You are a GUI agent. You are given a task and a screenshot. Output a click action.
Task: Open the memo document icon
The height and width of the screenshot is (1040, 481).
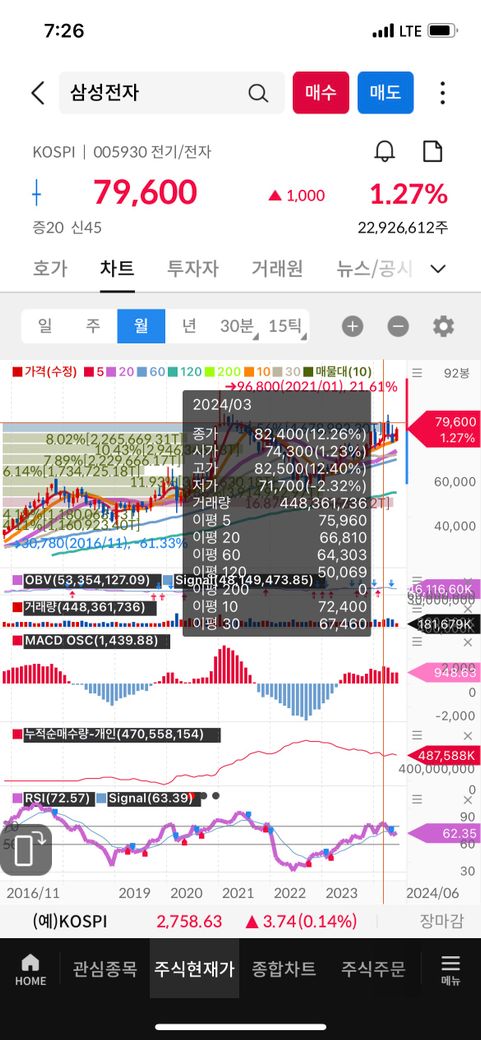coord(433,151)
